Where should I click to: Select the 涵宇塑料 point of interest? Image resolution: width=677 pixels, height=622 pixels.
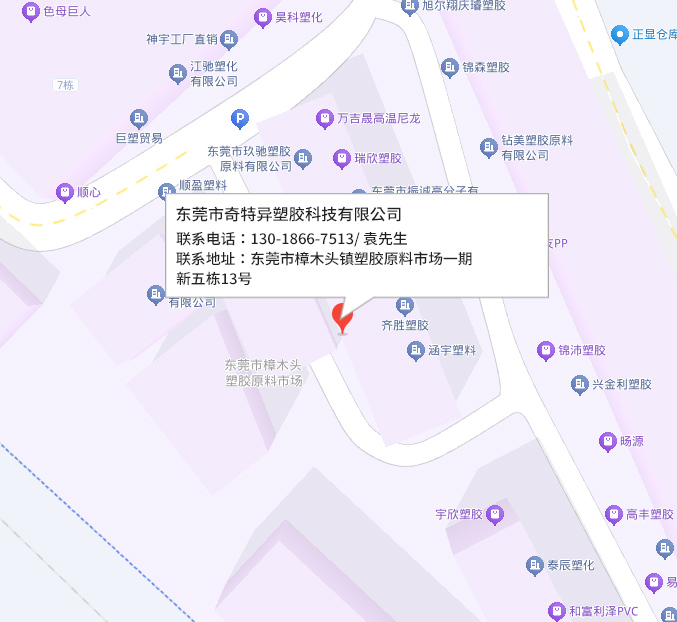tap(416, 350)
